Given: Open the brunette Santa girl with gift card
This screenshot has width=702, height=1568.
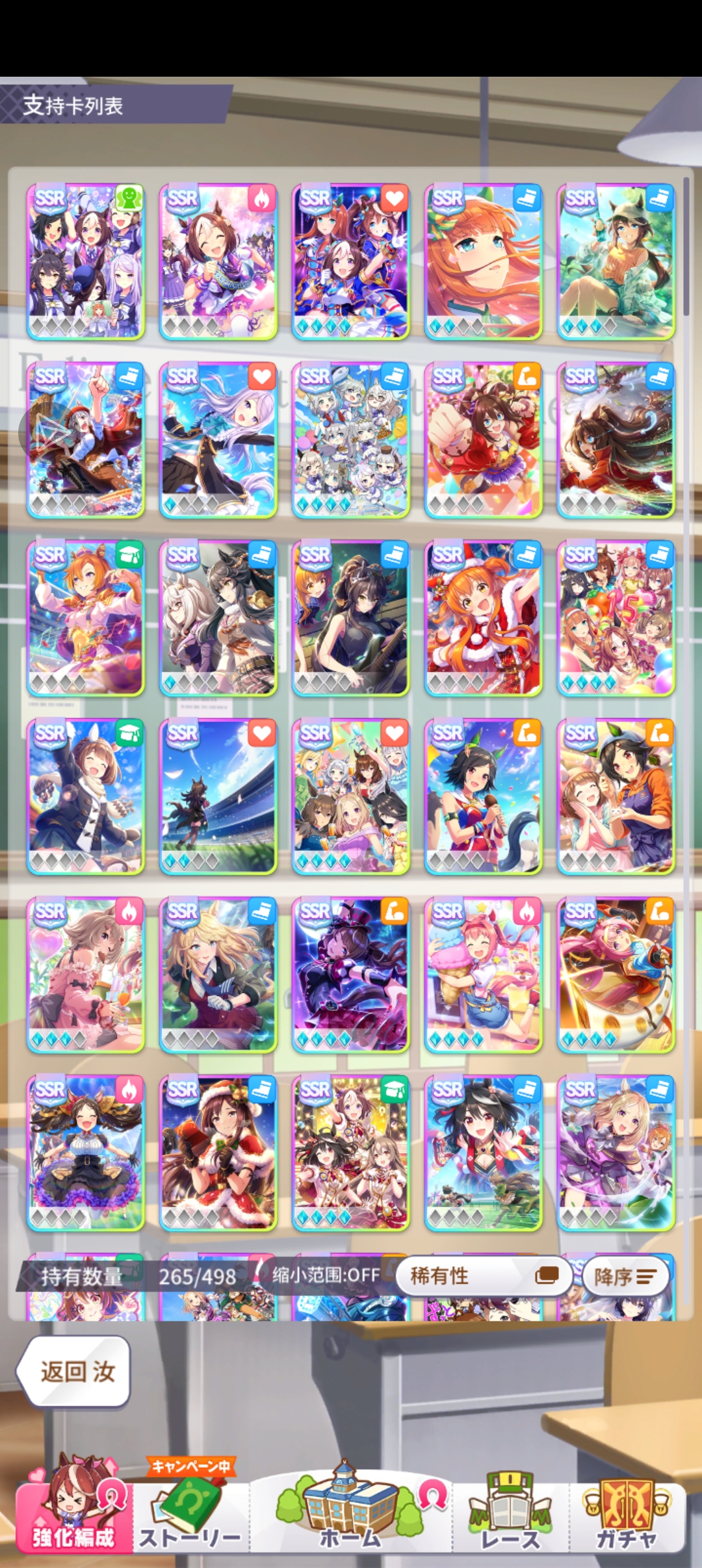Looking at the screenshot, I should (x=218, y=1153).
